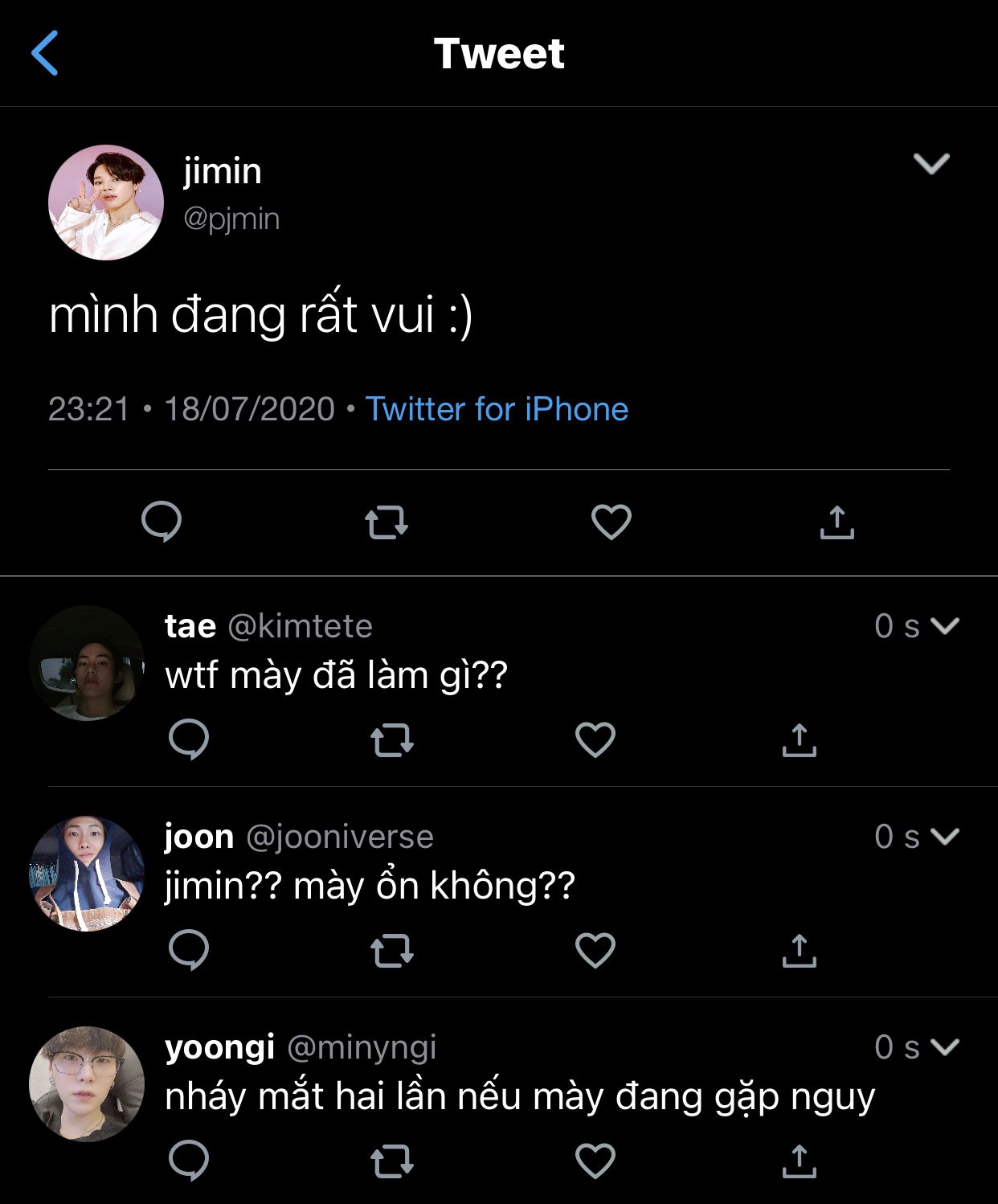This screenshot has height=1204, width=998.
Task: Reply to joon's comment
Action: tap(189, 950)
